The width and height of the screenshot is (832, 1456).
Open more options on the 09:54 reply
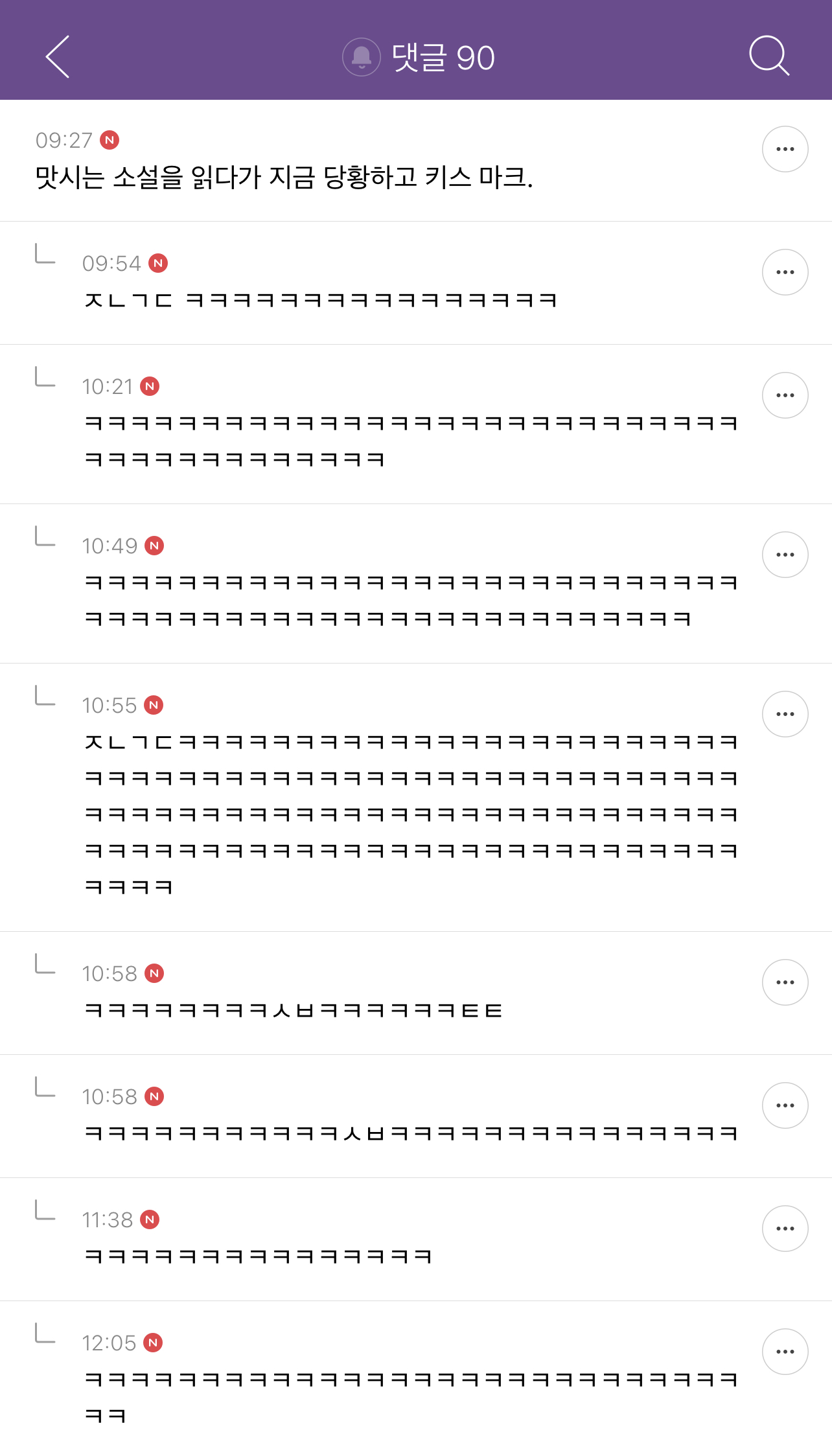point(785,272)
